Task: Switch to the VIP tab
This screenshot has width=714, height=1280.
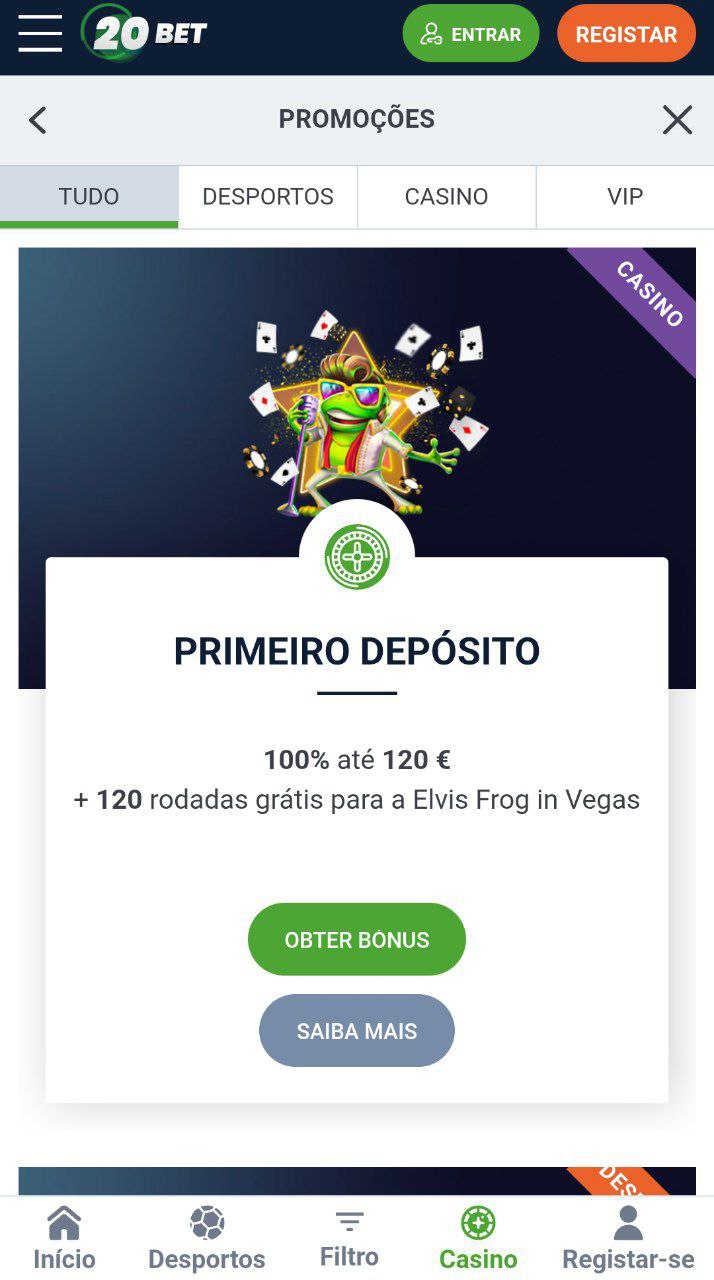Action: click(625, 197)
